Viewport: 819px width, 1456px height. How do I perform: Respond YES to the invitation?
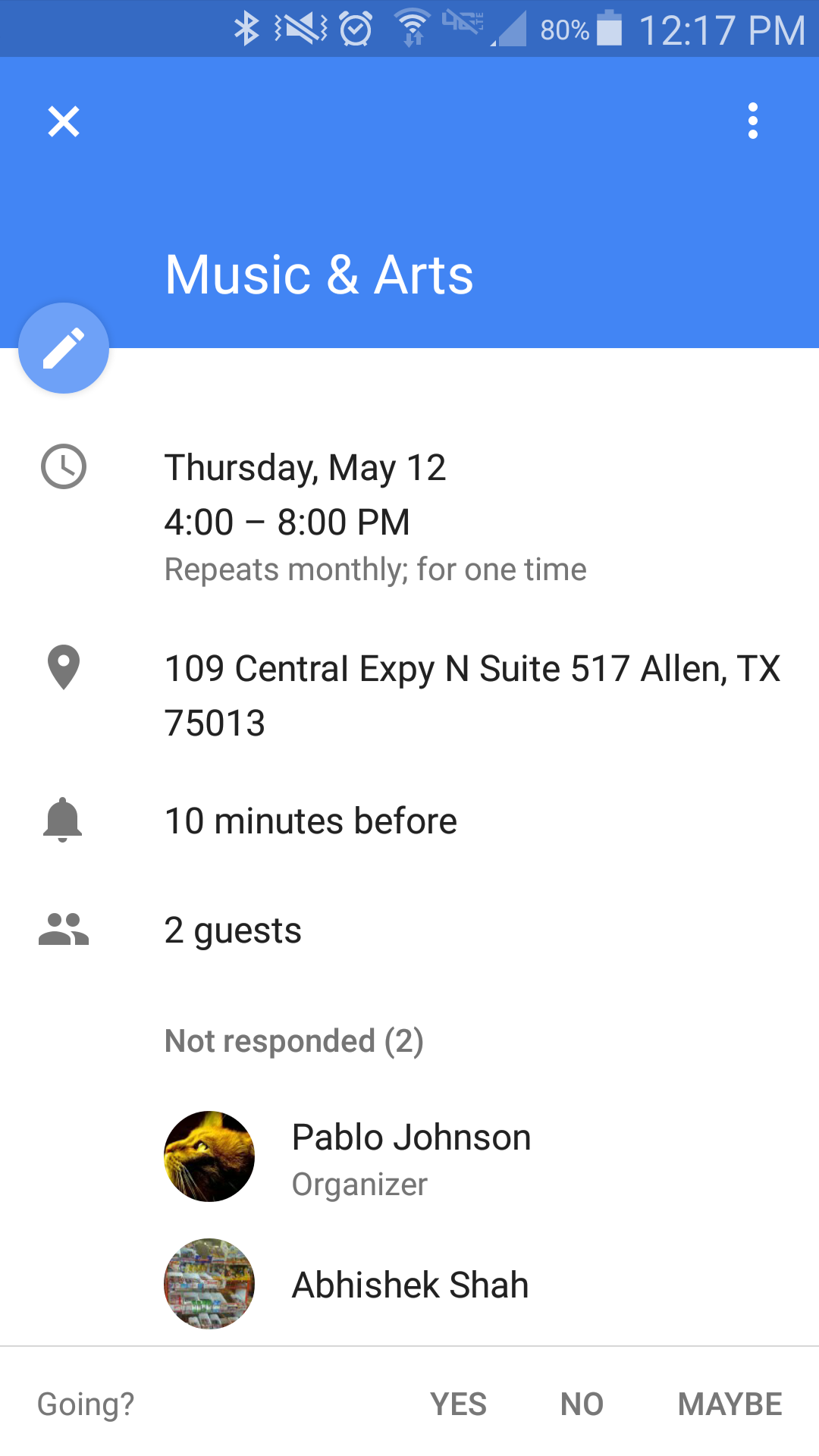click(x=458, y=1404)
